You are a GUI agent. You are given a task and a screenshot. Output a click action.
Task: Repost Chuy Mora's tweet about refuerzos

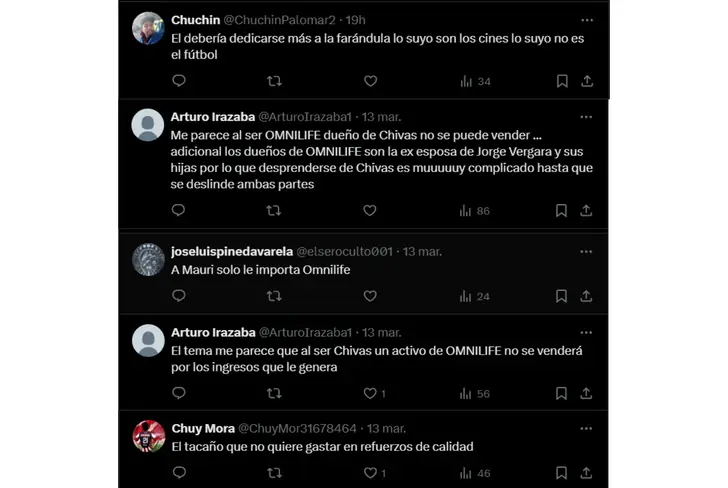point(274,473)
